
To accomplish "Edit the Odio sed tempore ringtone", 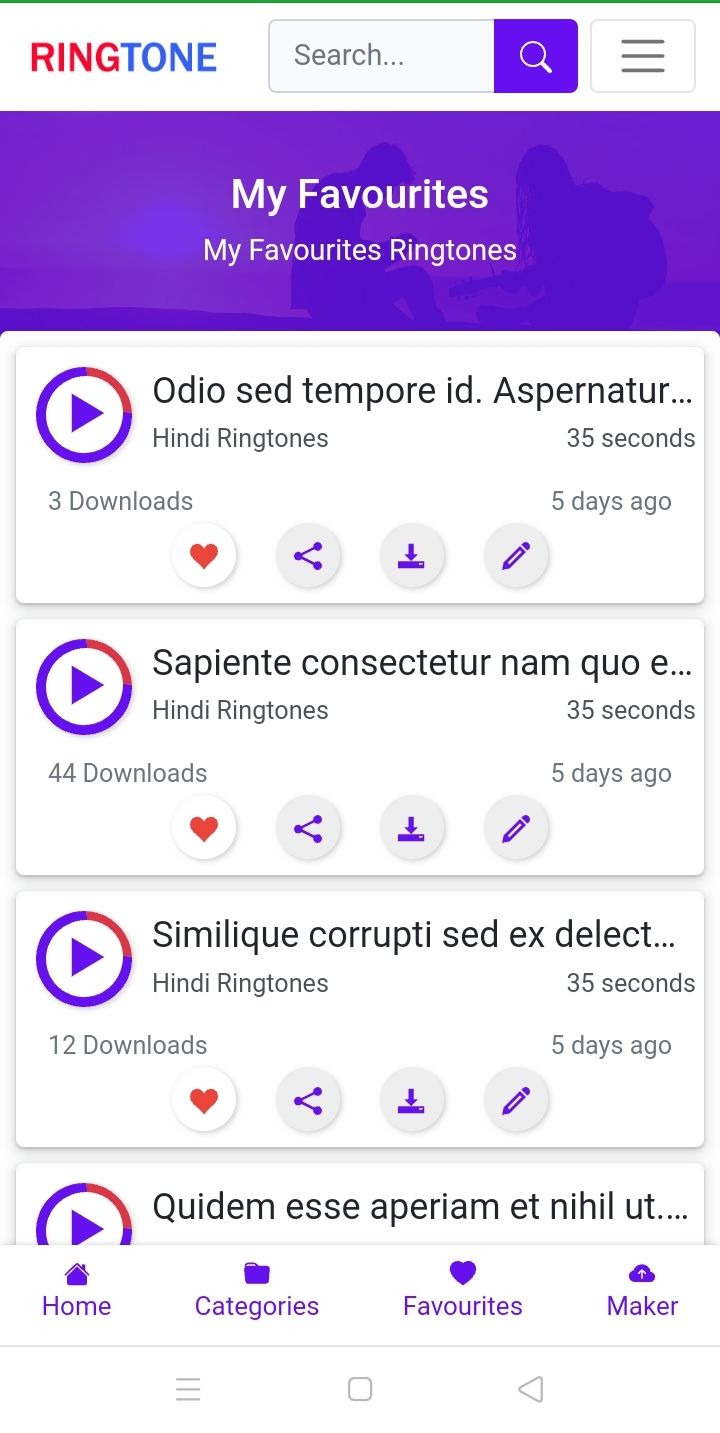I will (516, 556).
